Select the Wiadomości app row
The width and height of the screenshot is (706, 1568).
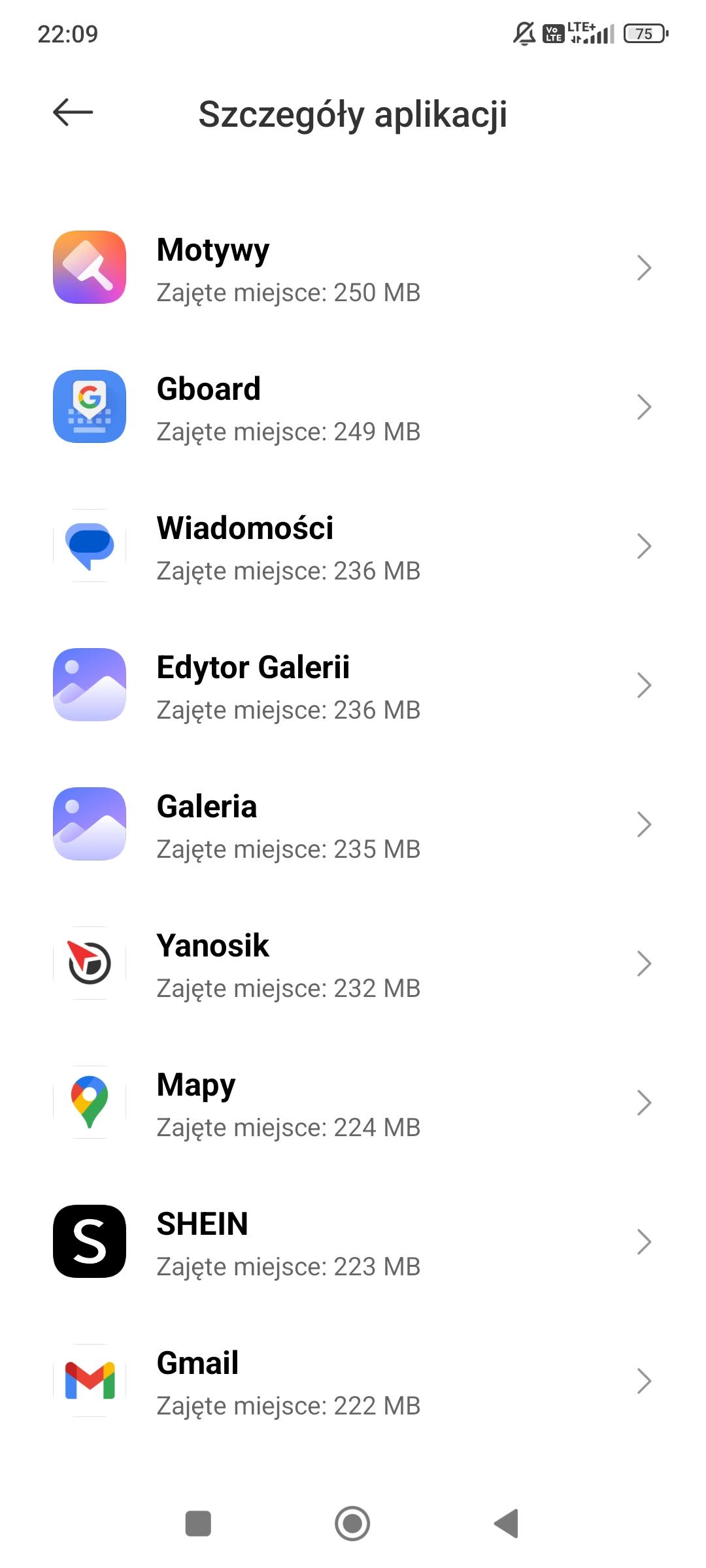[x=353, y=546]
